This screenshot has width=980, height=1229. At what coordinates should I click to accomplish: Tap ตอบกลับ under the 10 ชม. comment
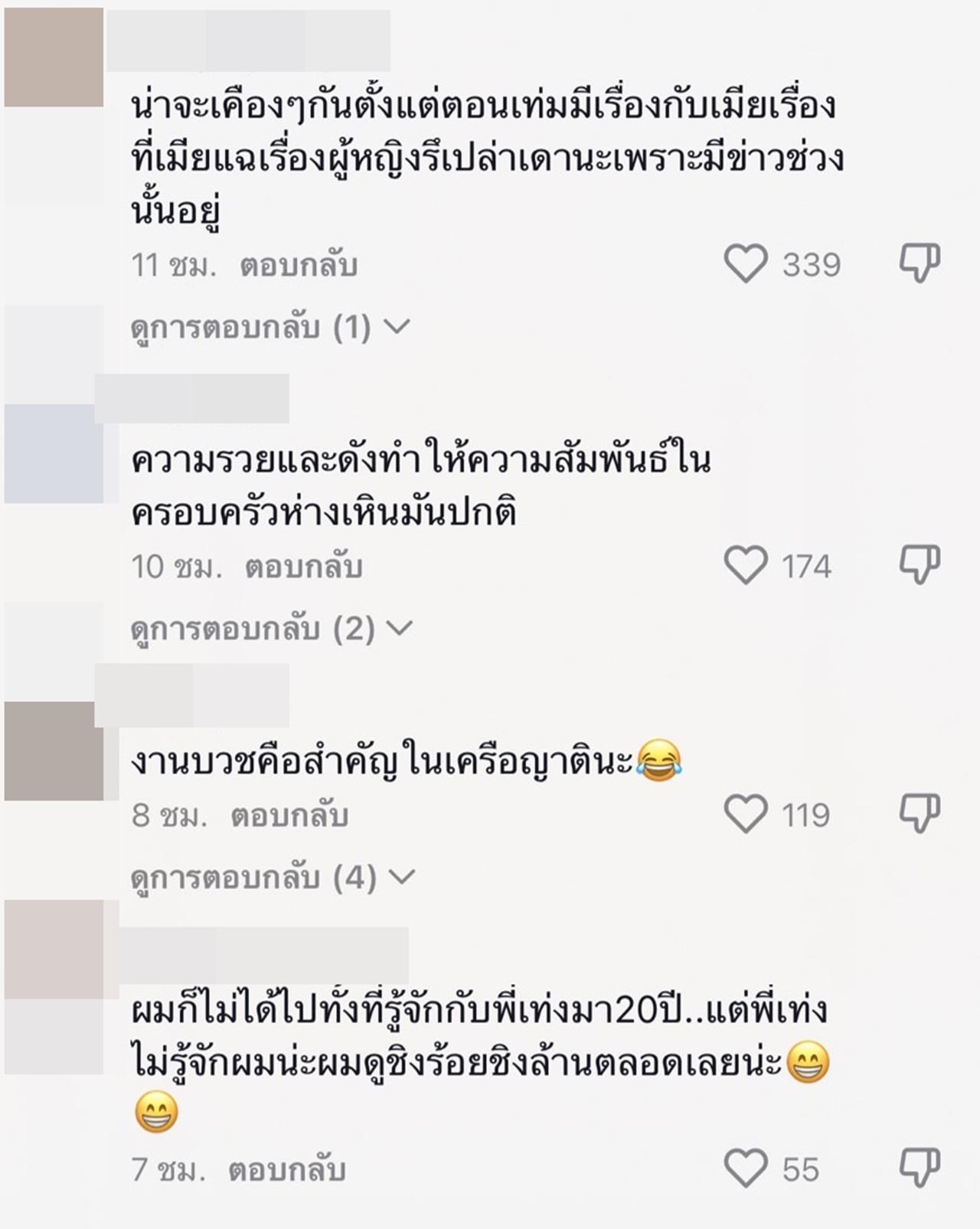303,567
